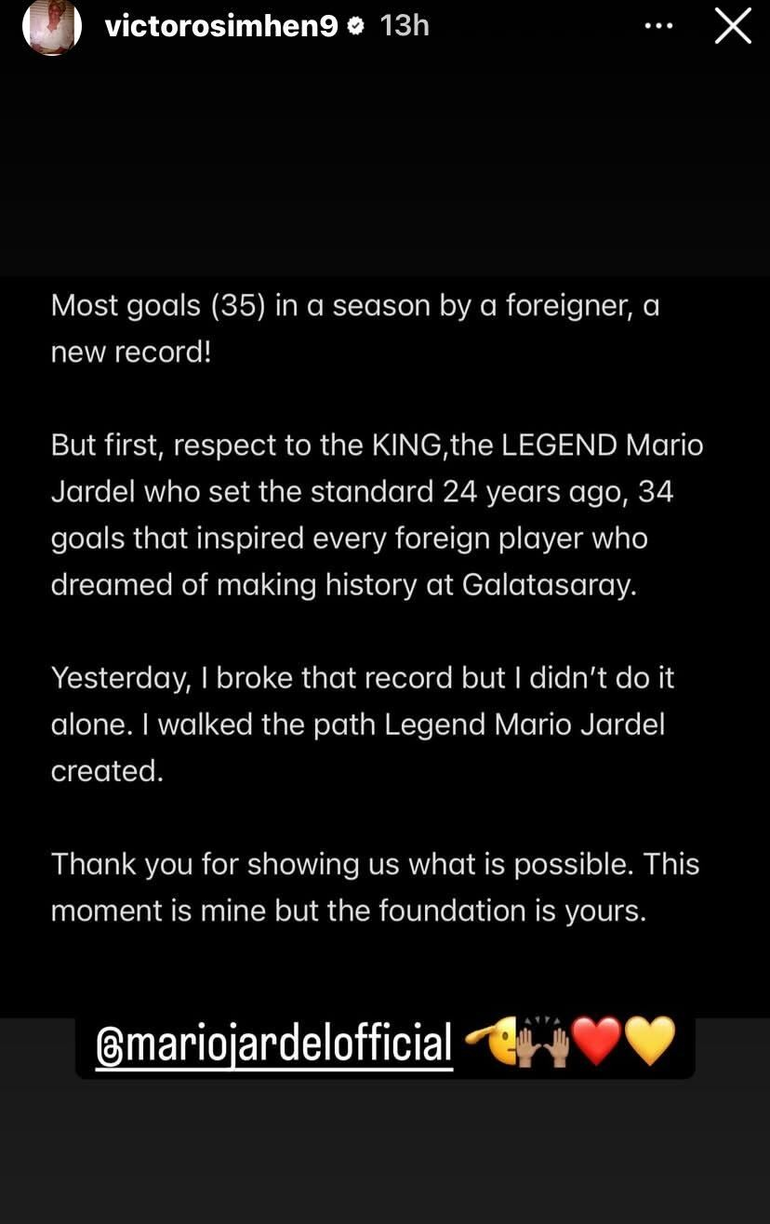
Task: Open the @mariojardelofficial mention
Action: [273, 1044]
